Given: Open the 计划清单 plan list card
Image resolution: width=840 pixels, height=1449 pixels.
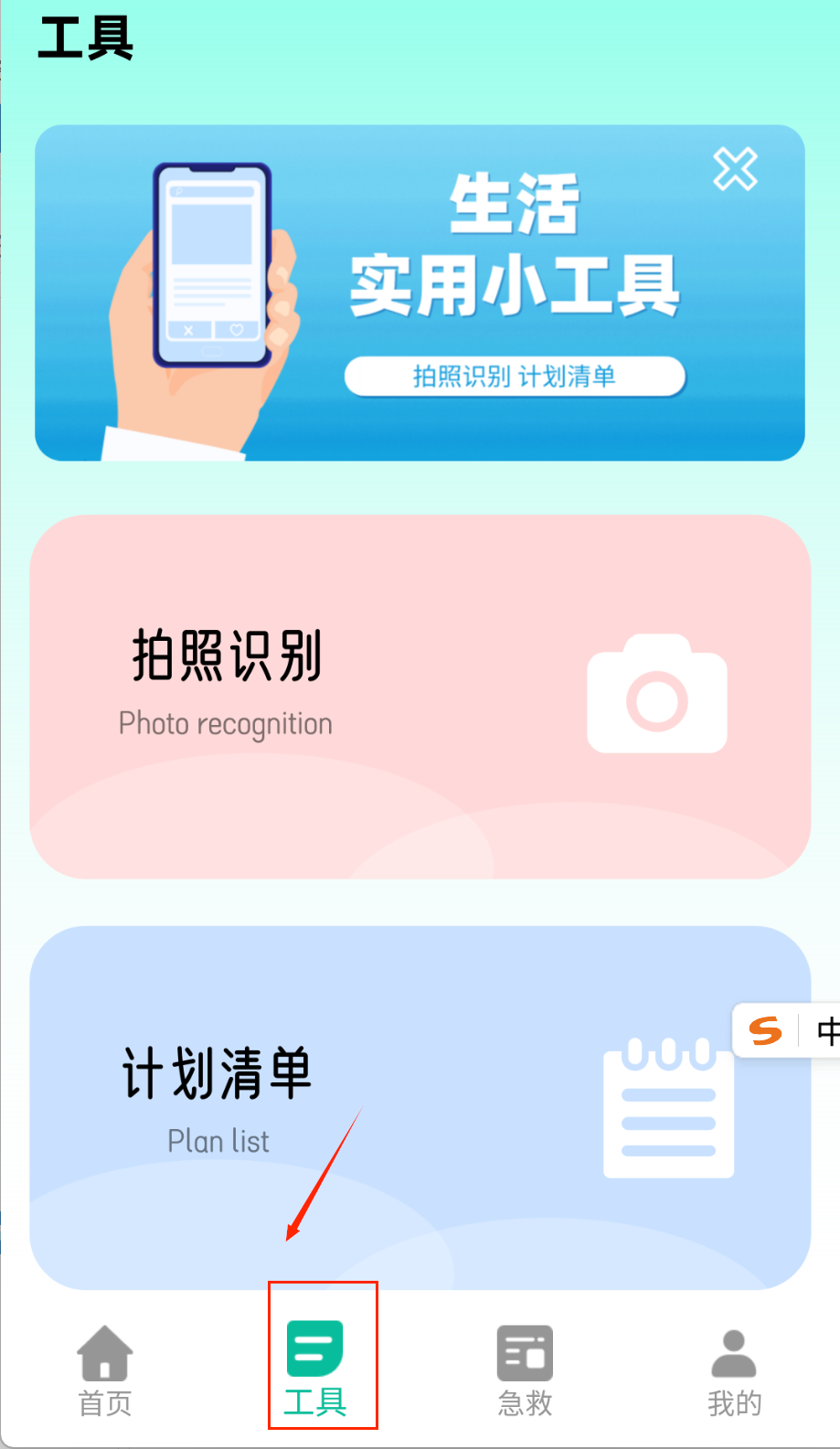Looking at the screenshot, I should coord(420,1107).
